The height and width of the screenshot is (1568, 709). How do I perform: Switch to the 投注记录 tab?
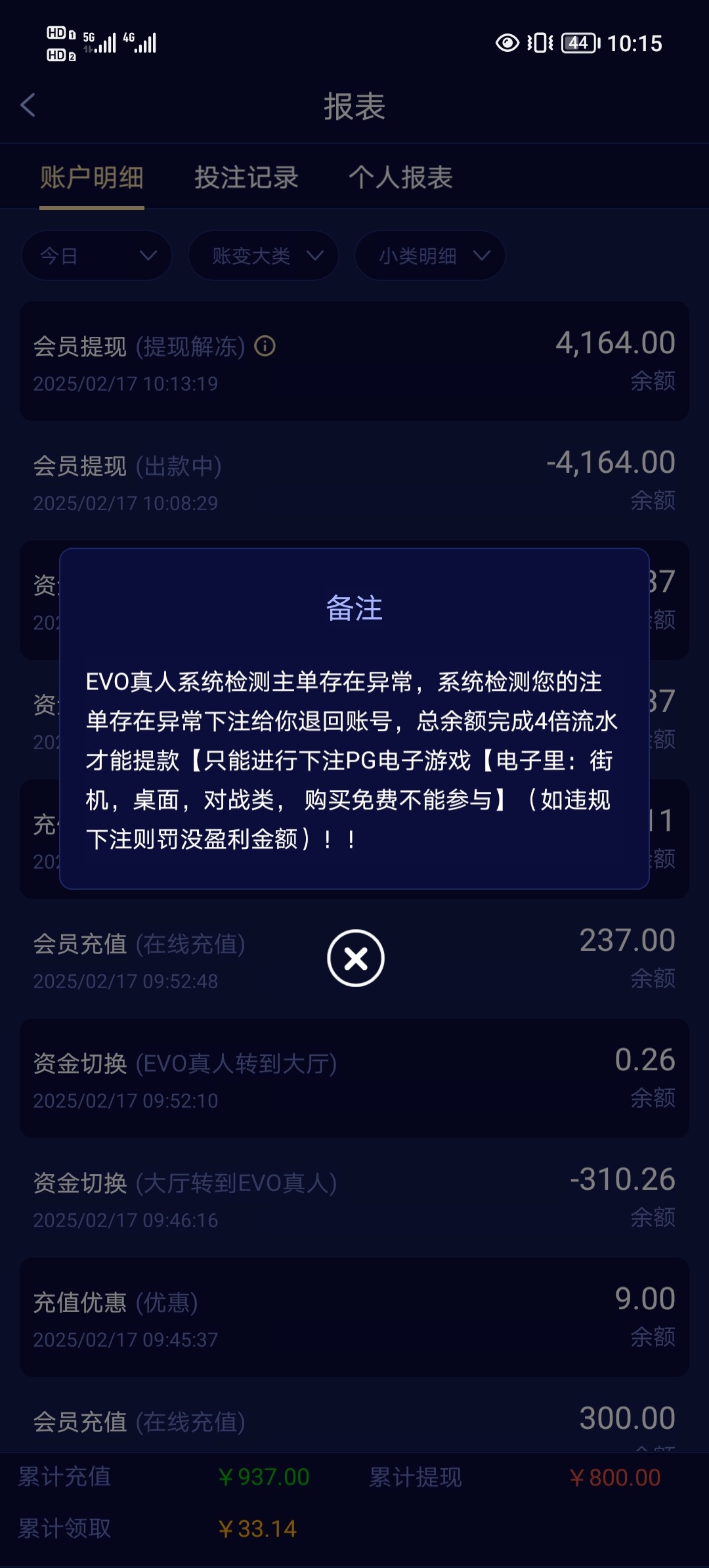coord(246,177)
